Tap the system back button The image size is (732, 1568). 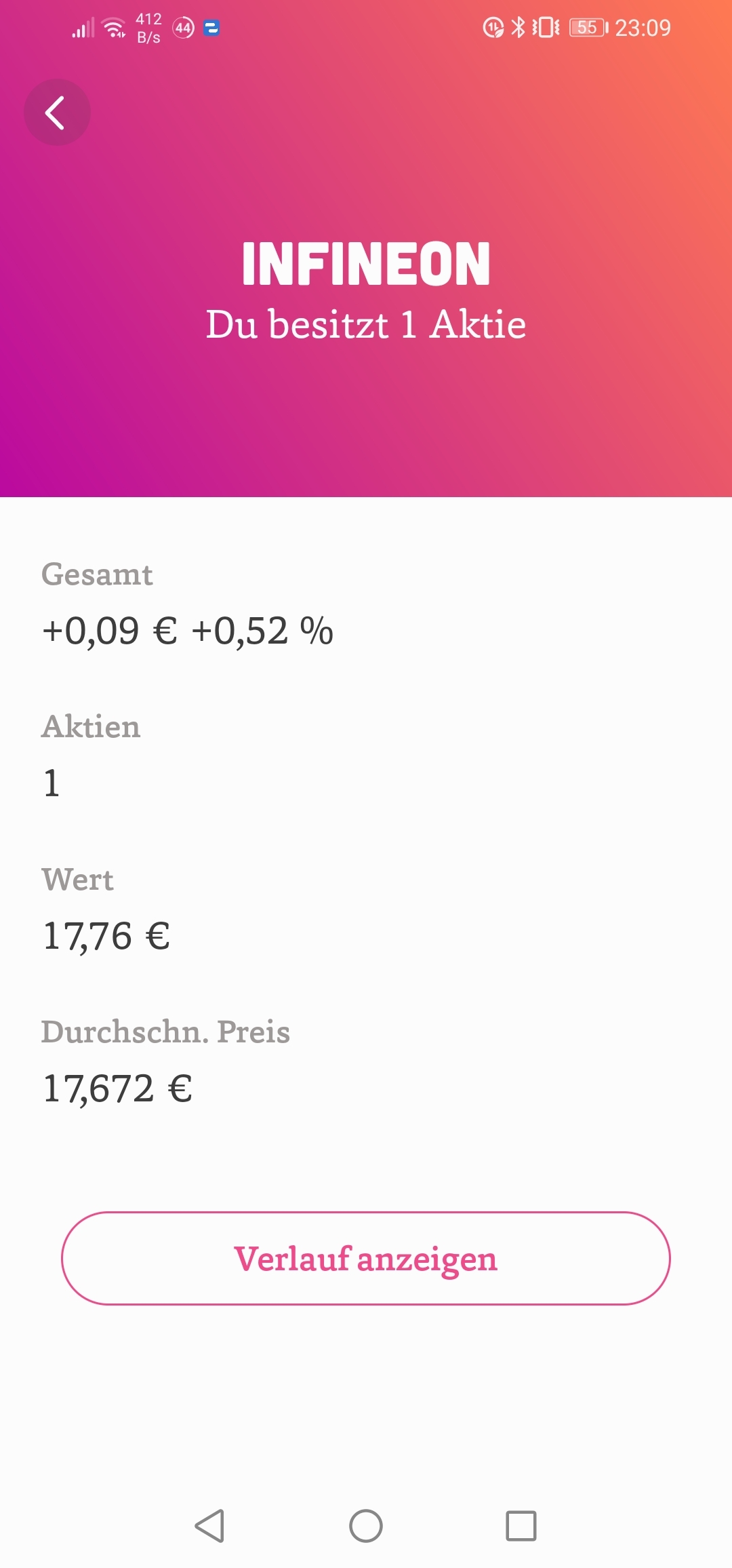pos(209,1526)
